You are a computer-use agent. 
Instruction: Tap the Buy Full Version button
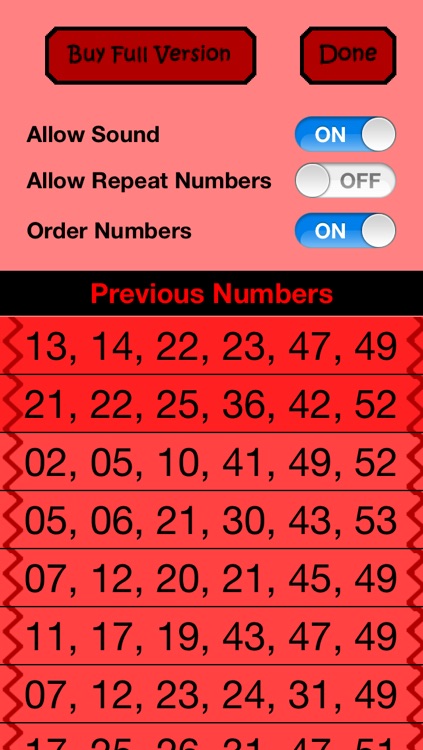click(x=151, y=55)
